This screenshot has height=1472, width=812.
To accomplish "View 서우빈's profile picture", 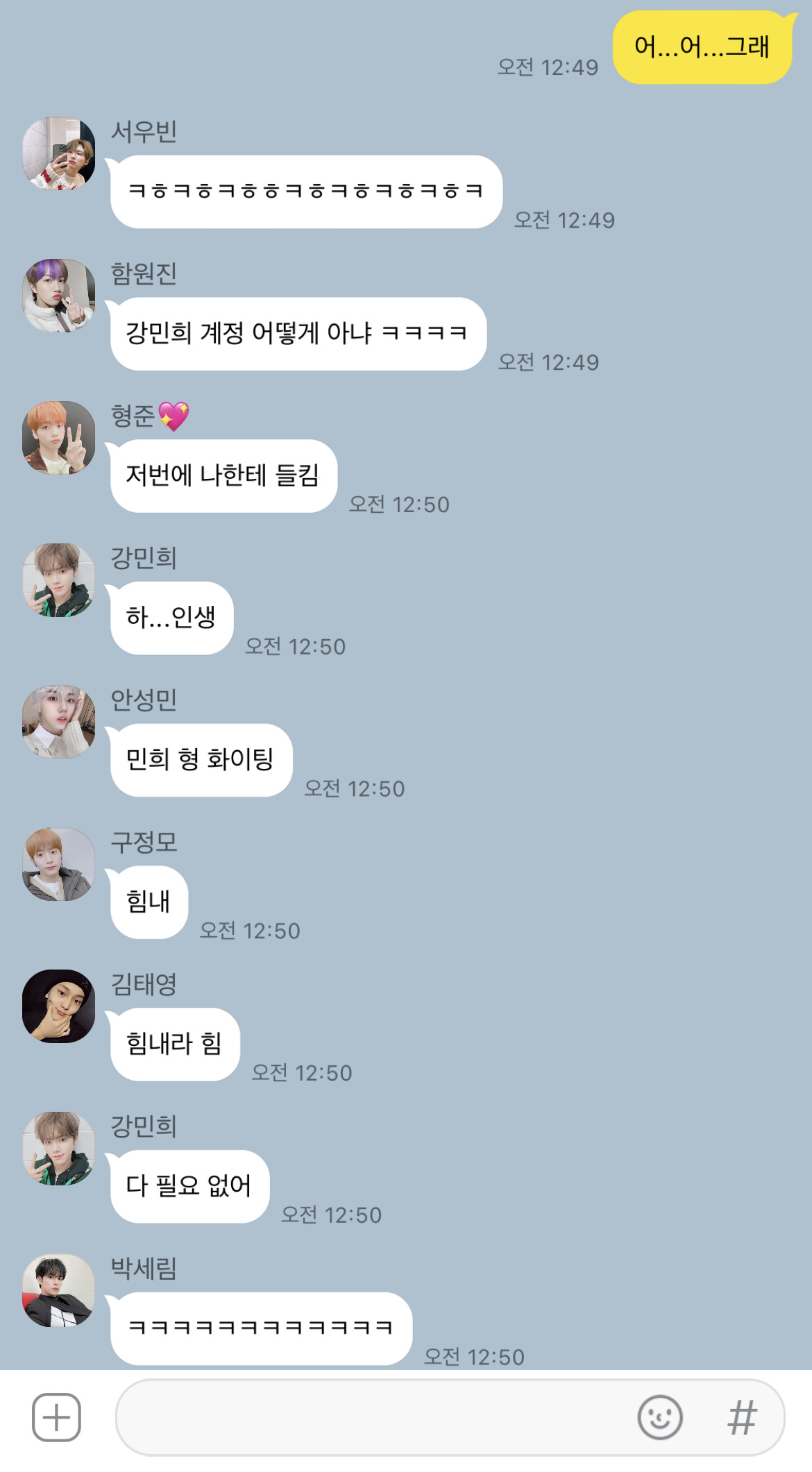I will point(59,153).
